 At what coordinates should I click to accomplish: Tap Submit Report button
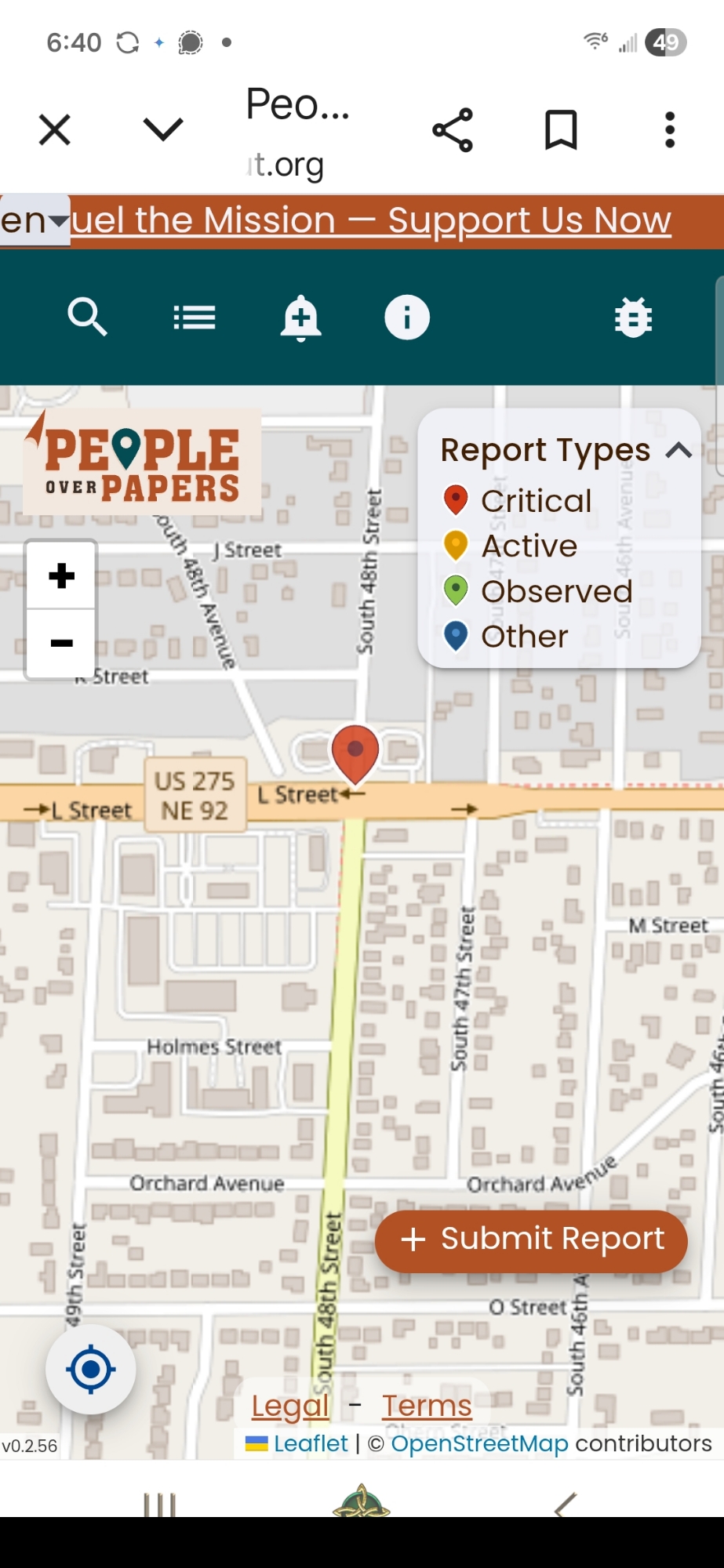531,1240
